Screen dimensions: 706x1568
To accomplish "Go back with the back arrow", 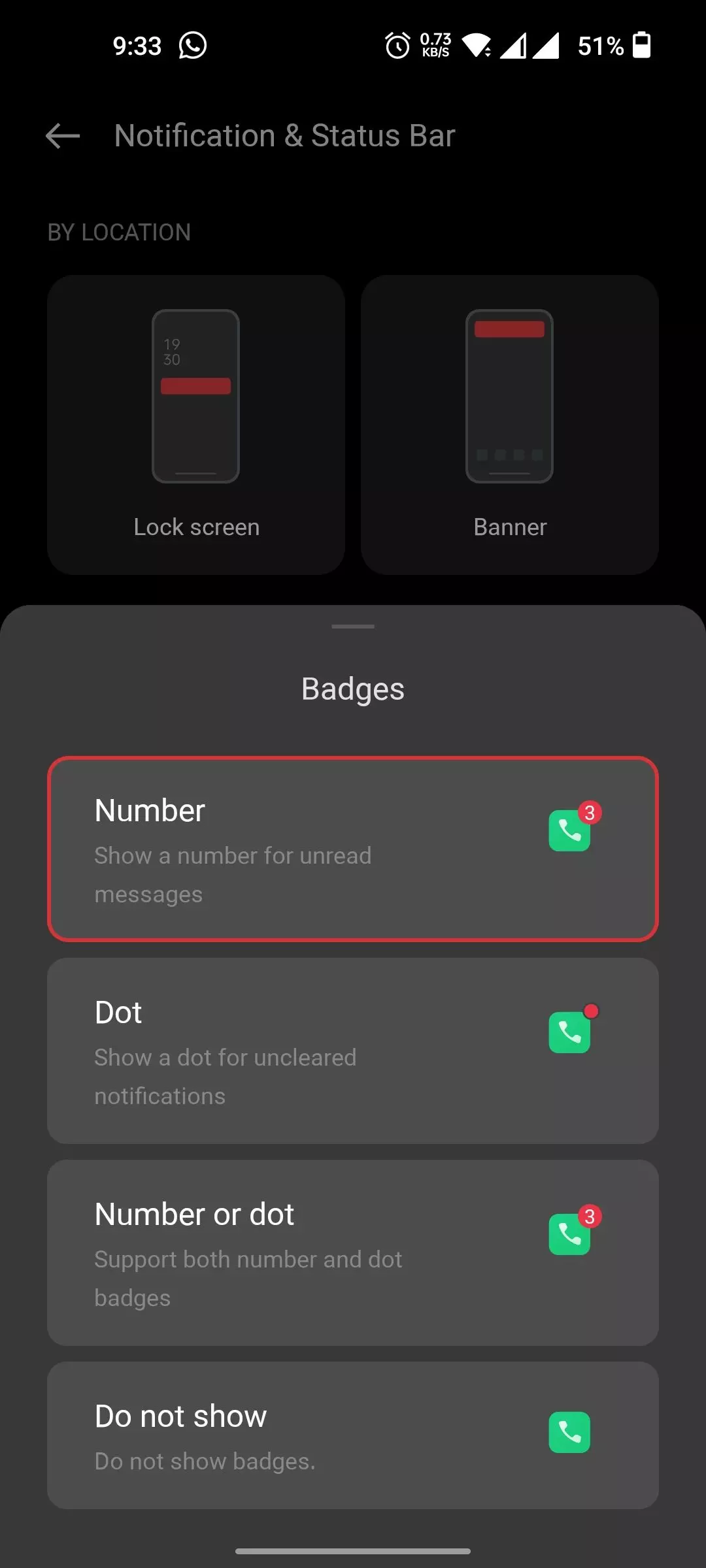I will [62, 136].
